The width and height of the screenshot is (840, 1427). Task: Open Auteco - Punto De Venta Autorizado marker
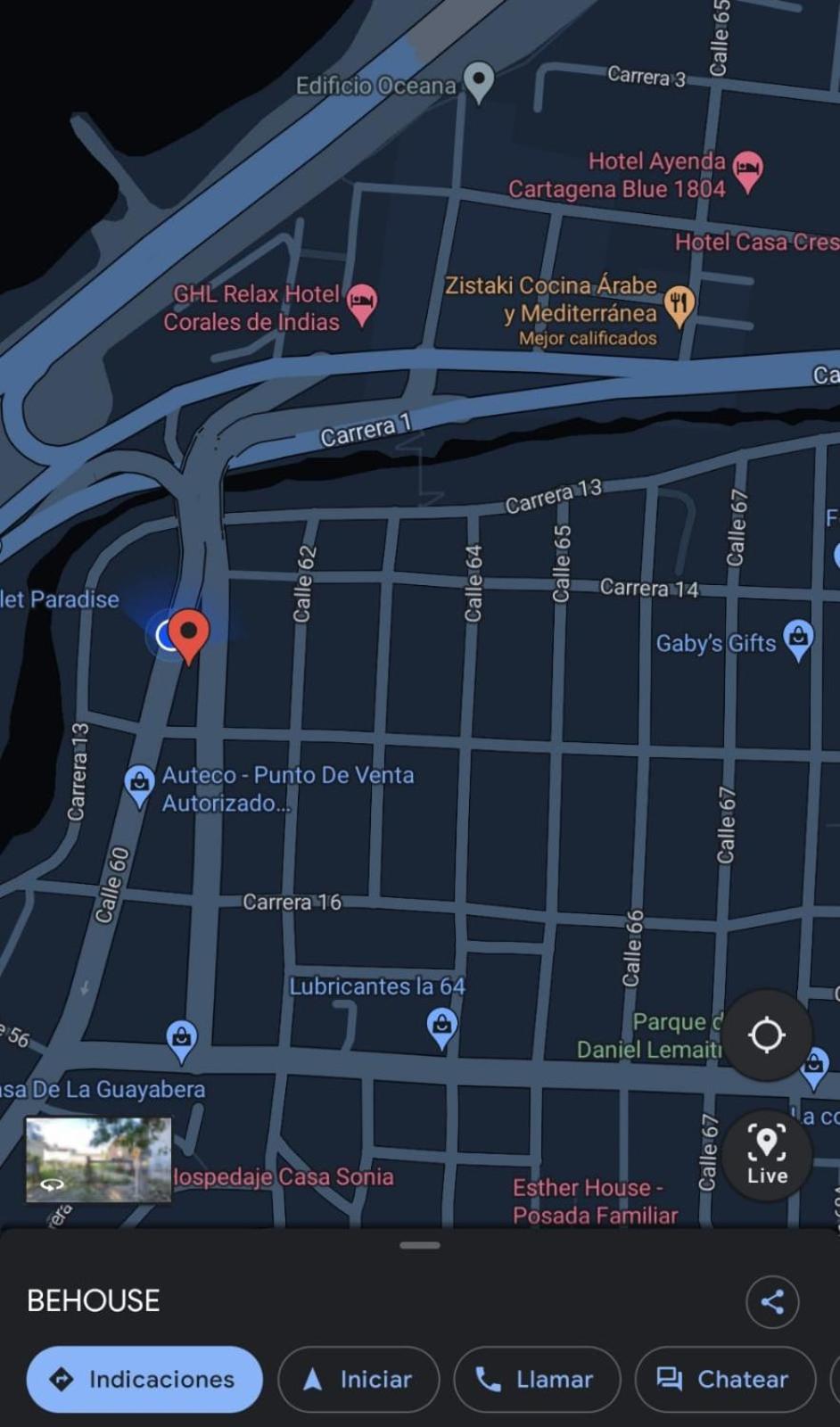click(139, 783)
